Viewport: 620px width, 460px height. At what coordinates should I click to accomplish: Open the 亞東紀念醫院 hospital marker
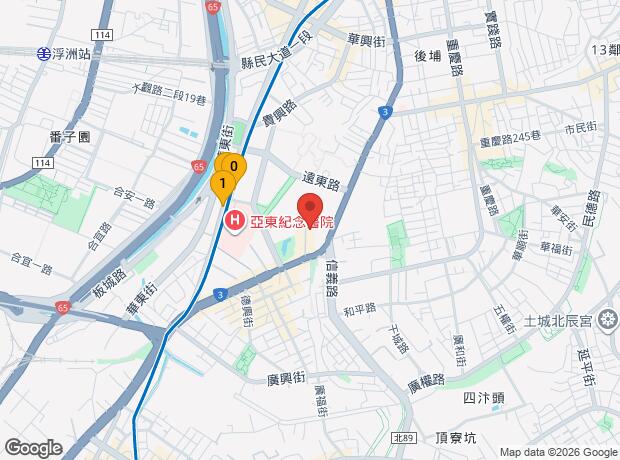coord(235,220)
